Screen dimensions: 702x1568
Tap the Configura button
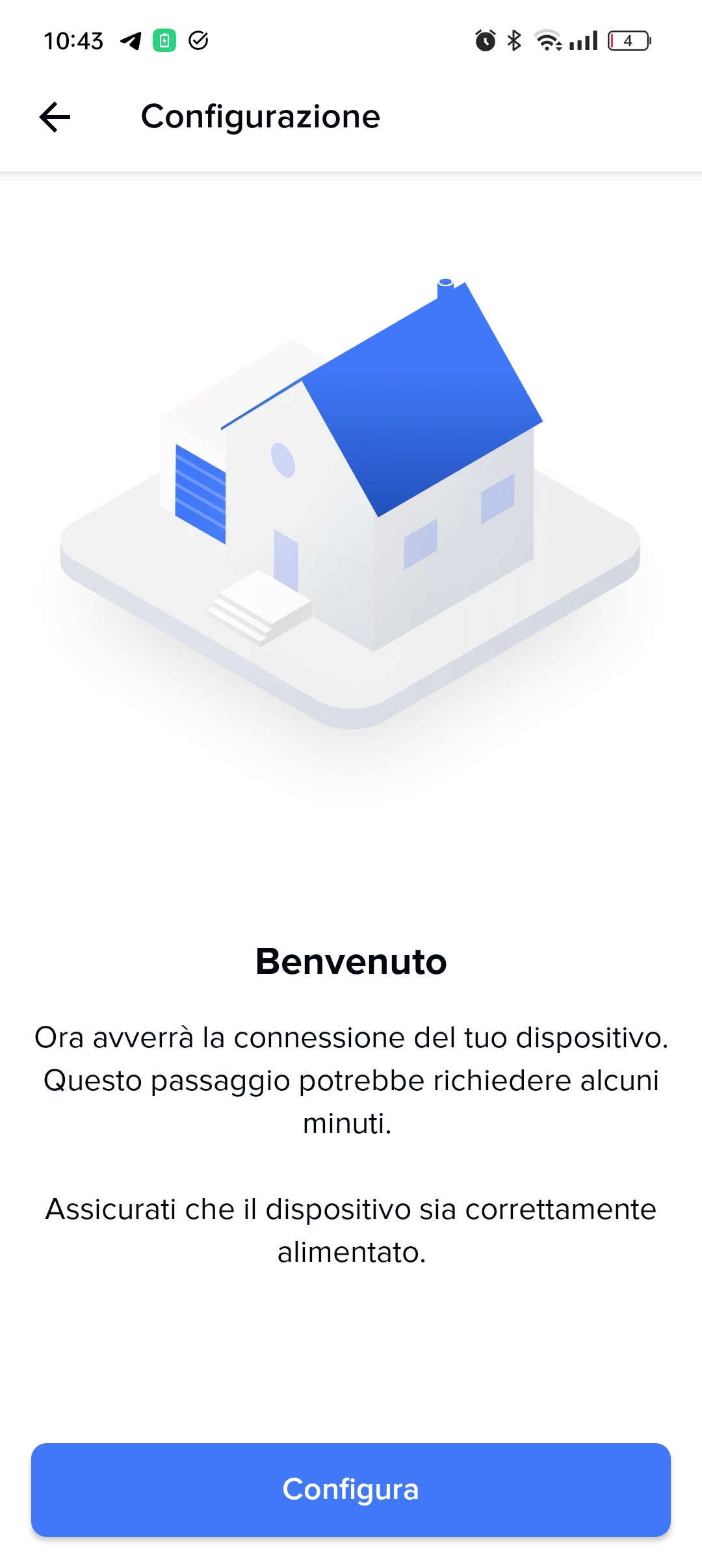point(351,1489)
